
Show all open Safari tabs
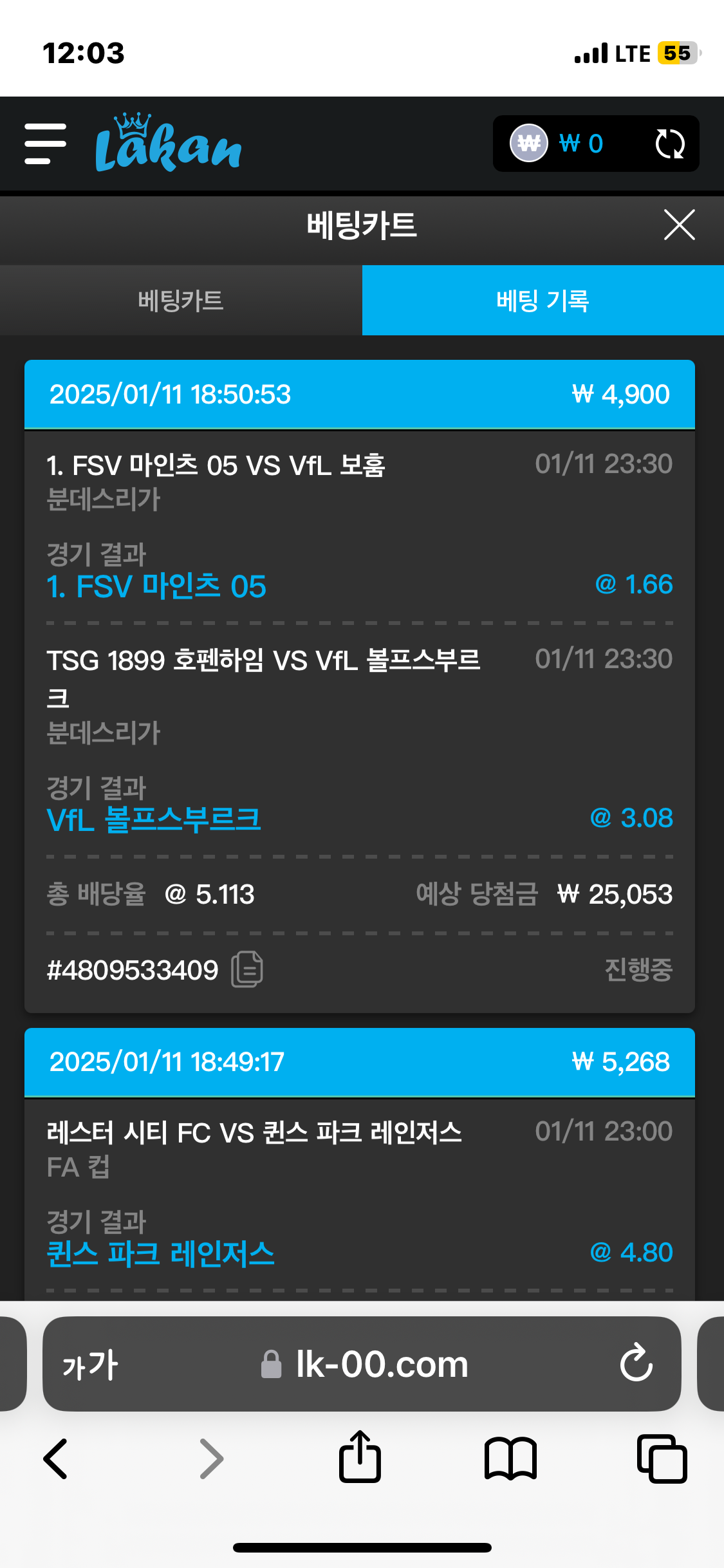point(662,1459)
